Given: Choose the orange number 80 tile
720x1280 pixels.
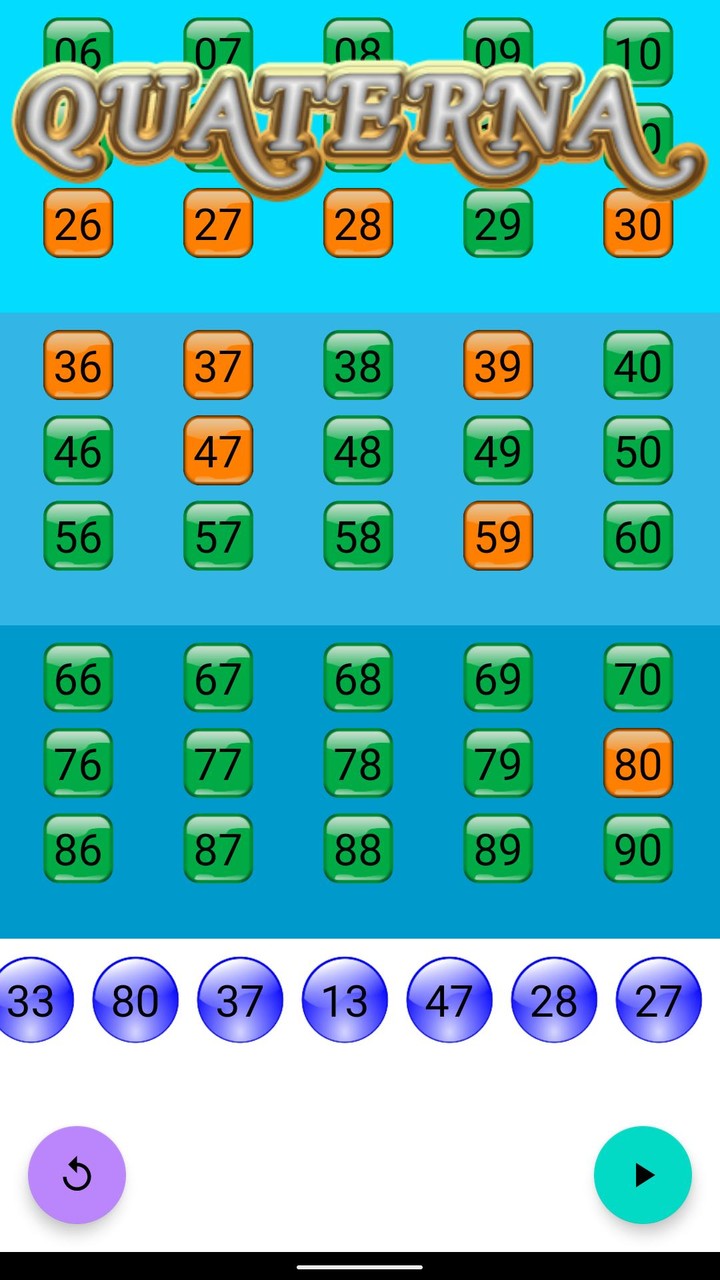Looking at the screenshot, I should (638, 763).
